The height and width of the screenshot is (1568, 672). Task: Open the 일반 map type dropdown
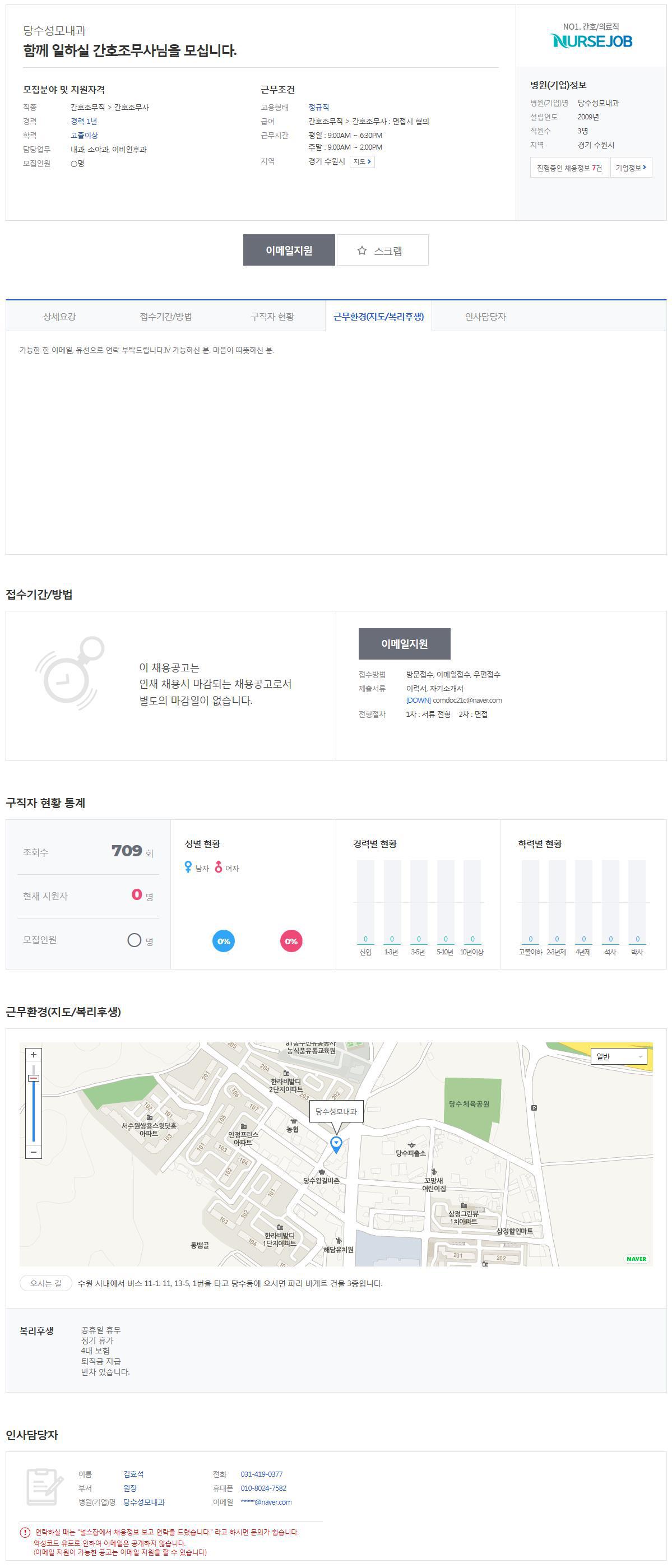coord(618,1057)
